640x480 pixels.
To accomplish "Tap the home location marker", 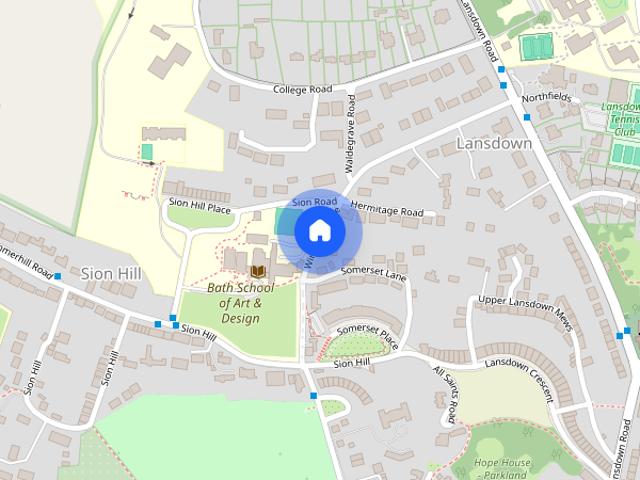I will tap(319, 231).
